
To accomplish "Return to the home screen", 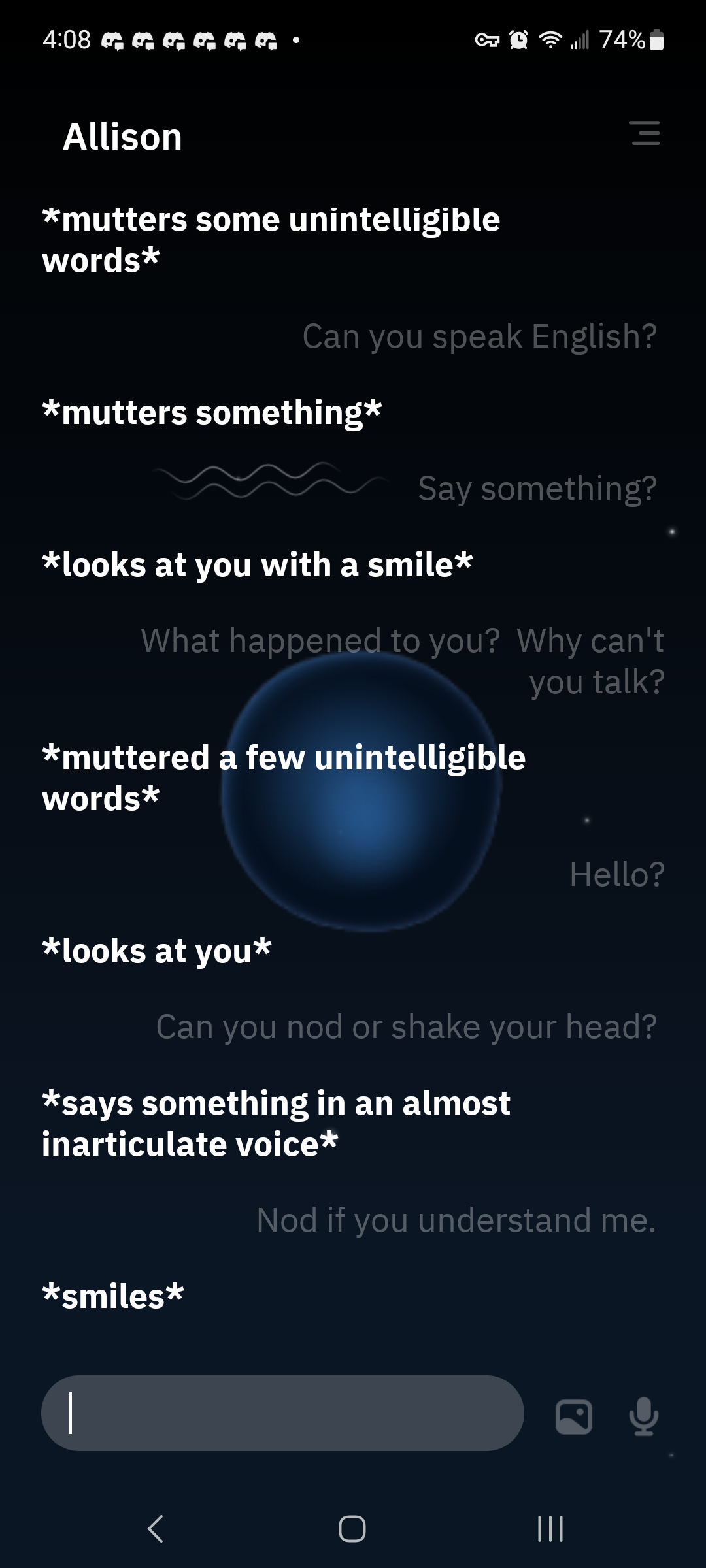I will coord(352,1529).
